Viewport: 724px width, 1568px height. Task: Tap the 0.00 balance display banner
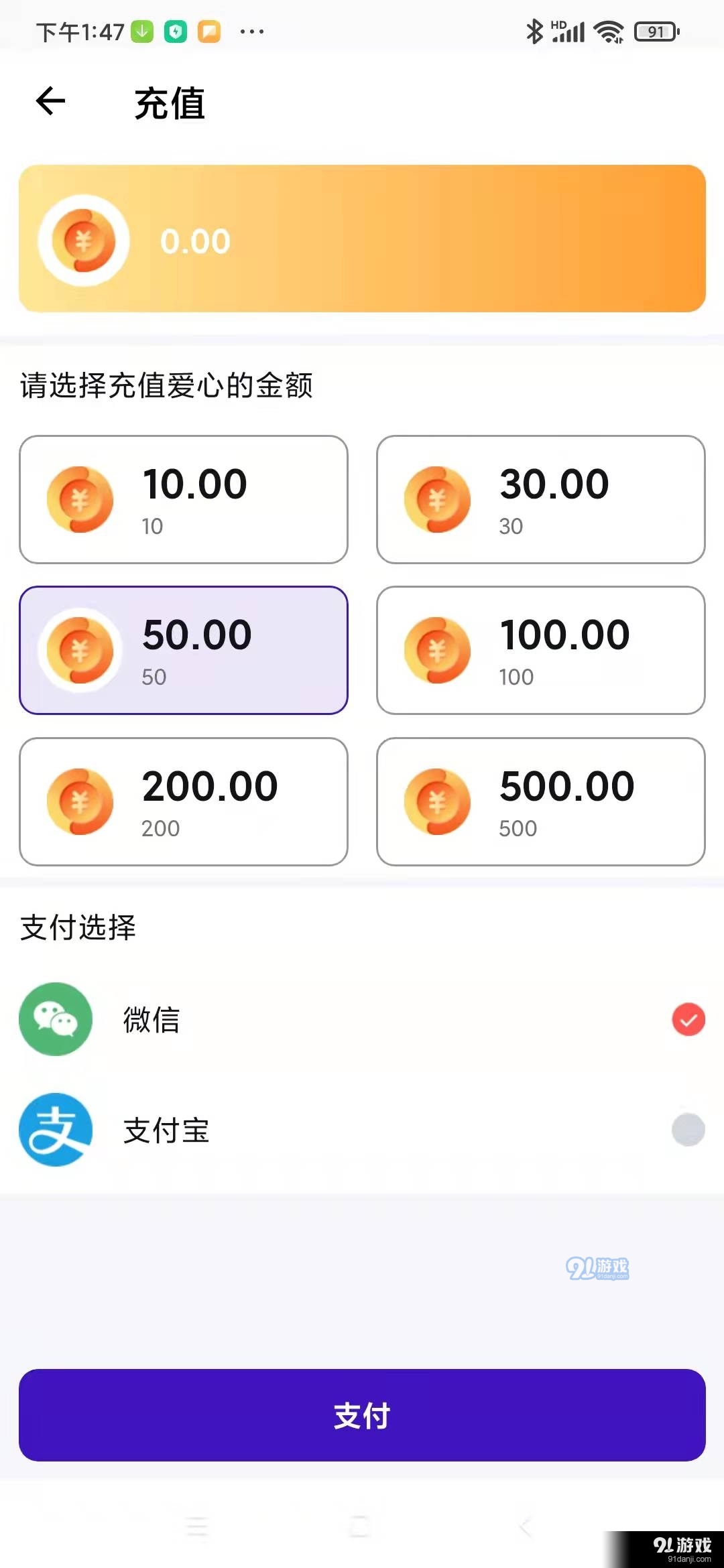[x=362, y=240]
